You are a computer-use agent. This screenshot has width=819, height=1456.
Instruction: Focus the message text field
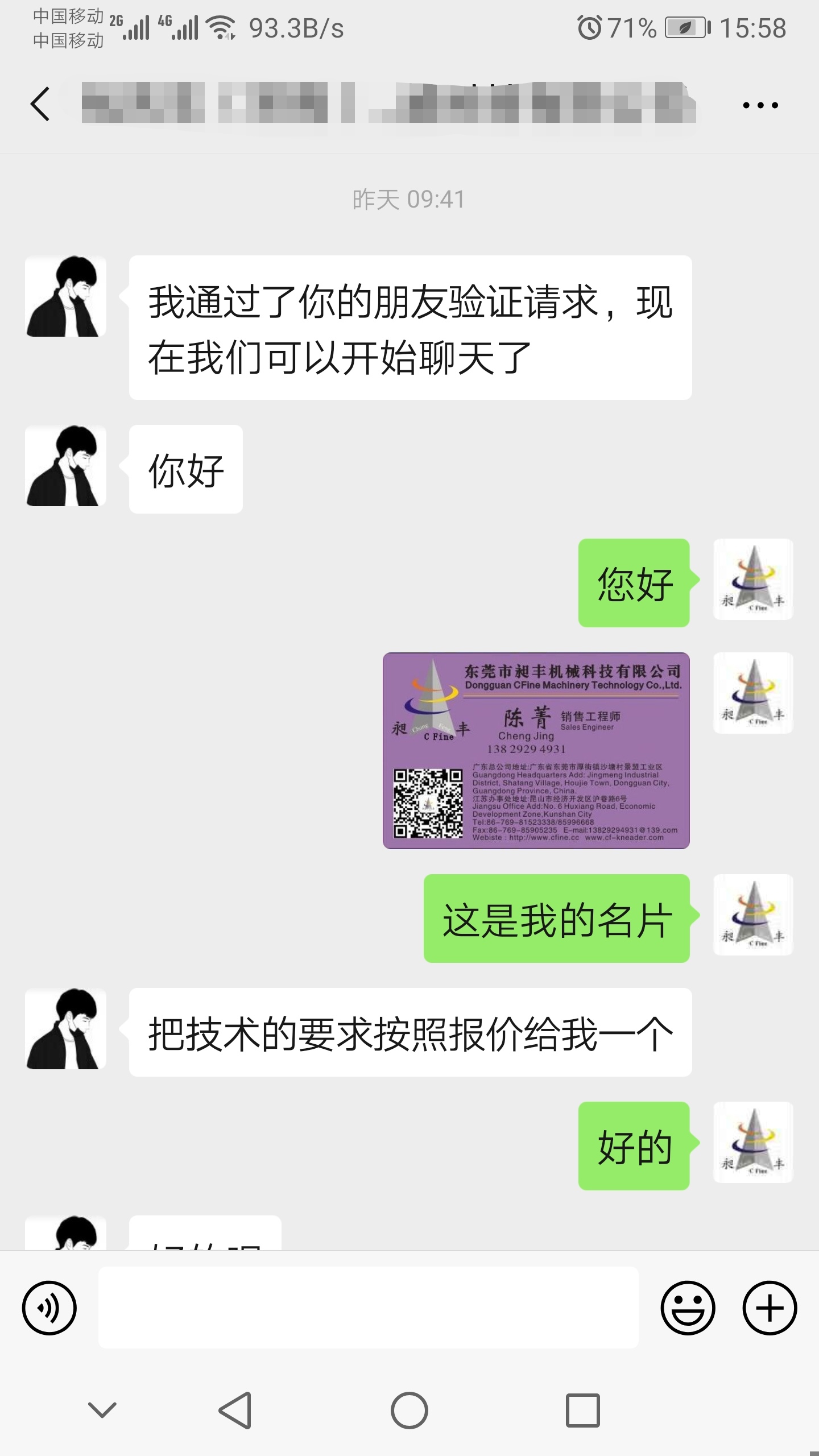pyautogui.click(x=368, y=1308)
